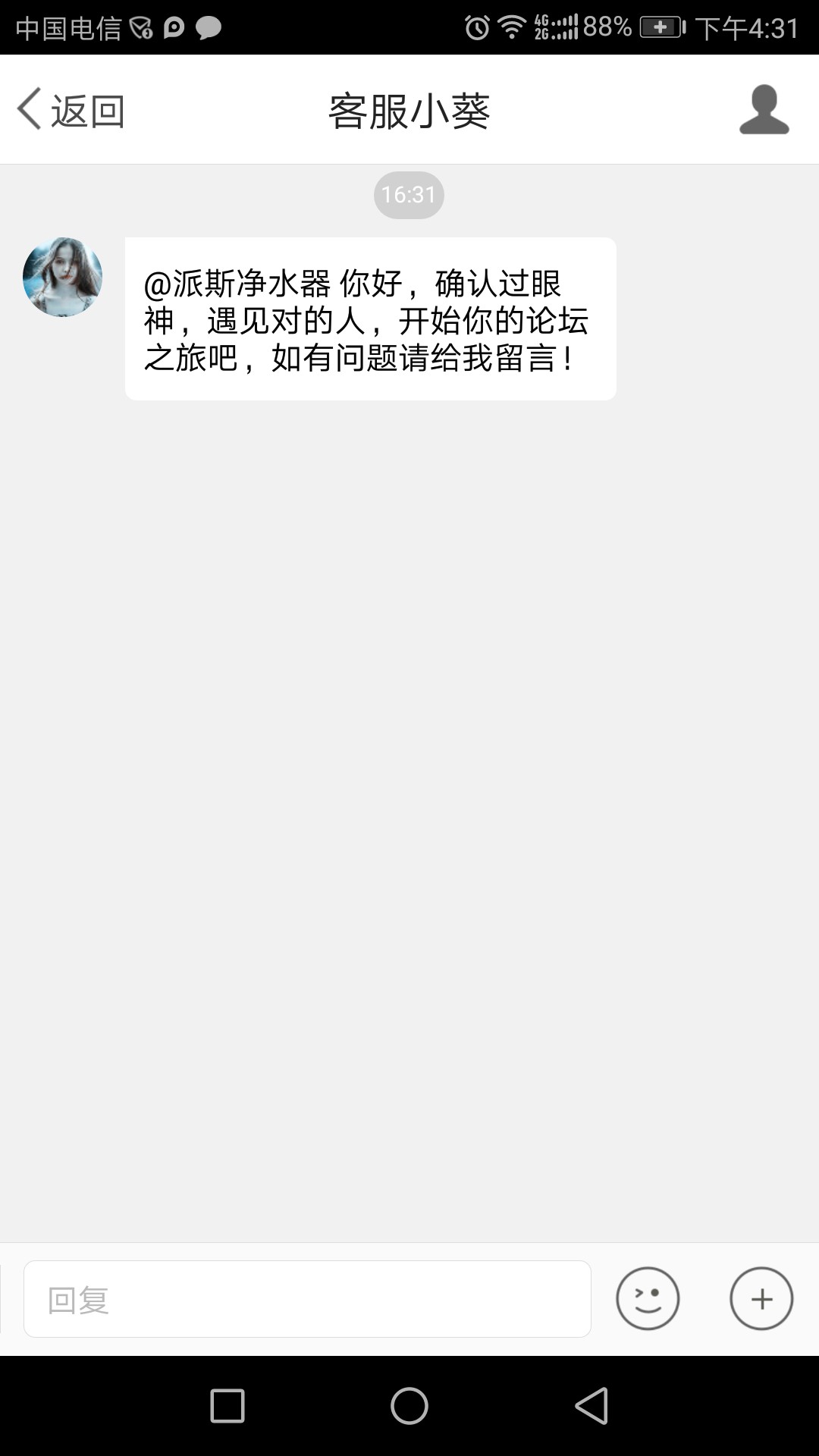Image resolution: width=819 pixels, height=1456 pixels.
Task: Open the emoji picker
Action: click(x=648, y=1298)
